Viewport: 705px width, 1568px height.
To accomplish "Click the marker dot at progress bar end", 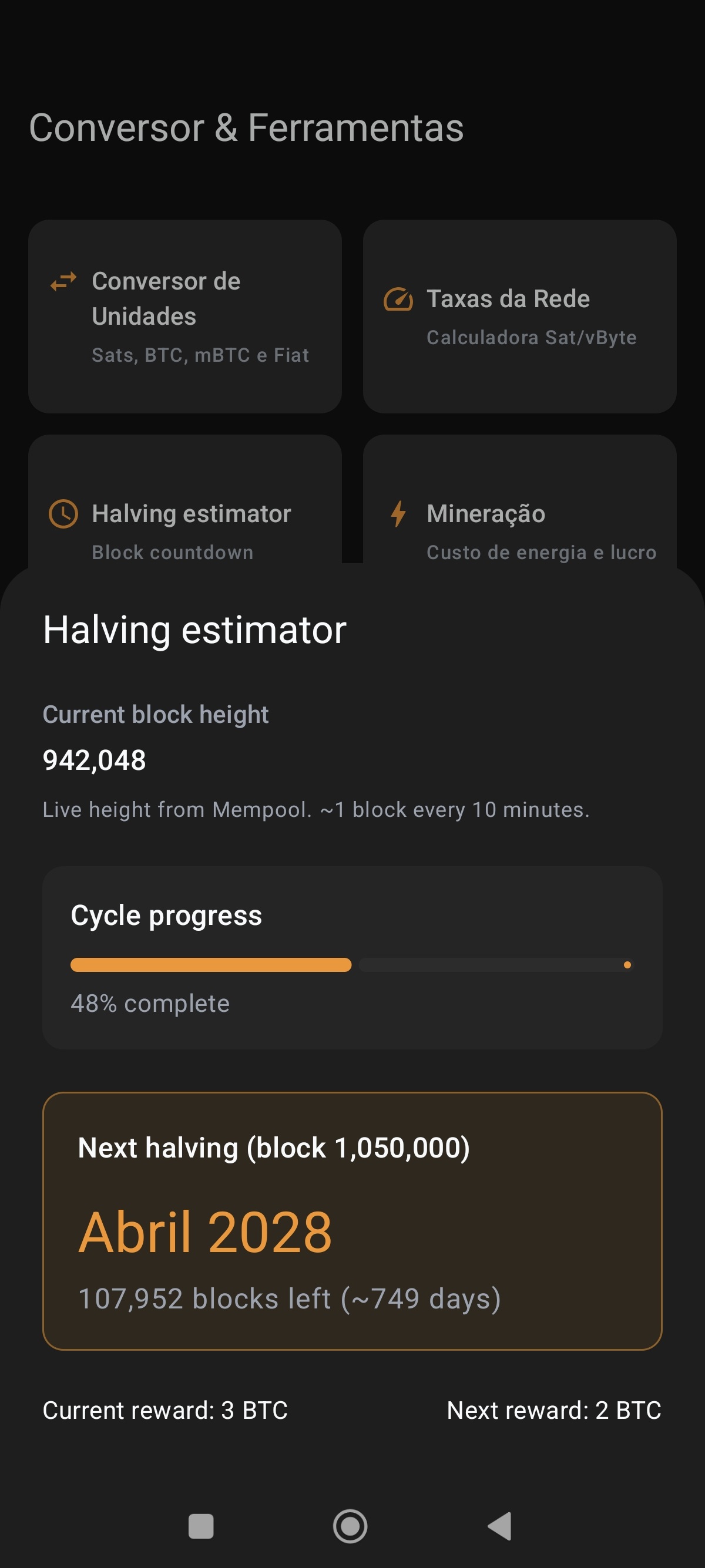I will (627, 965).
